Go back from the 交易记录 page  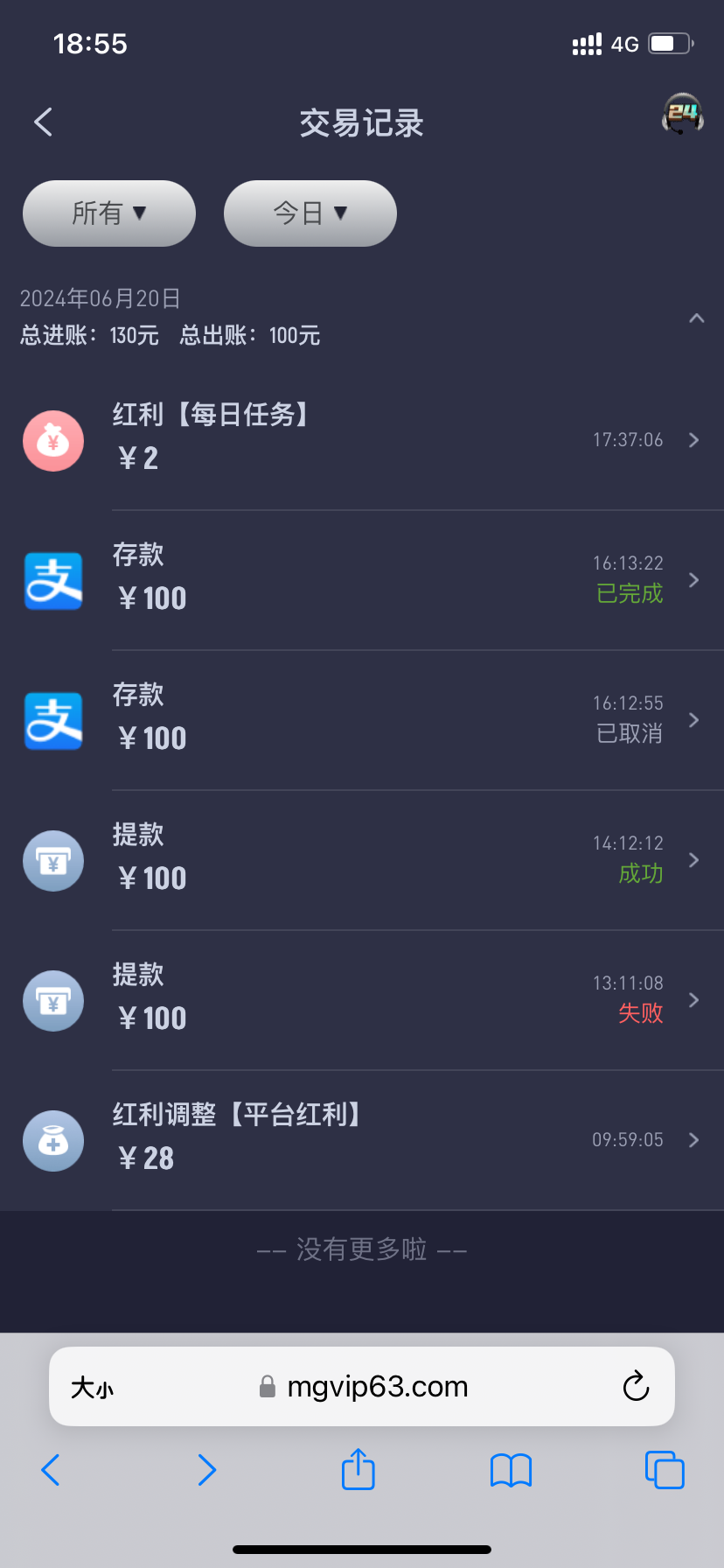(44, 122)
